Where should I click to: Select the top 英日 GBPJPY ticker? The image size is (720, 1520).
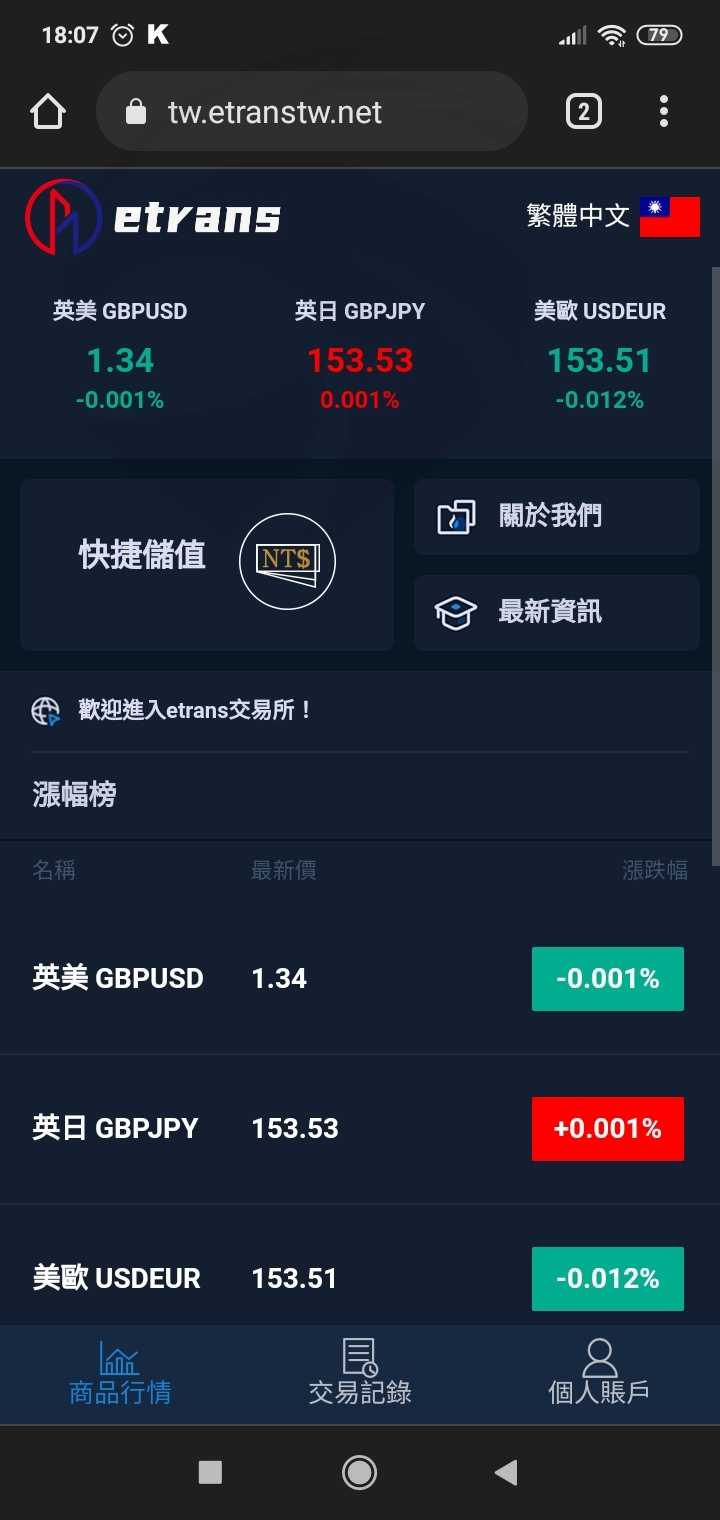coord(360,355)
